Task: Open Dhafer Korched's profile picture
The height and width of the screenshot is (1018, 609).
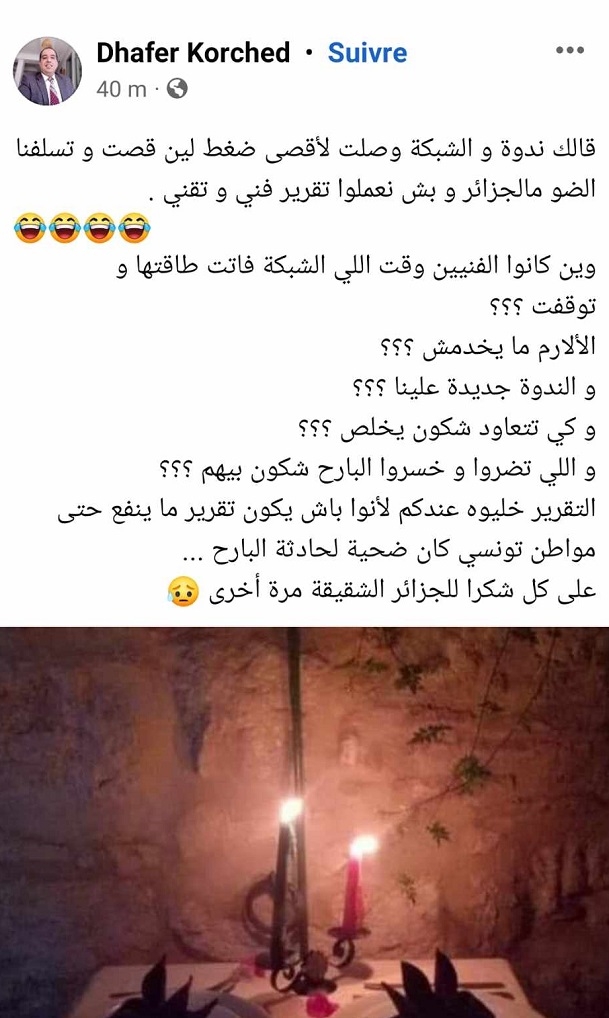Action: point(47,71)
